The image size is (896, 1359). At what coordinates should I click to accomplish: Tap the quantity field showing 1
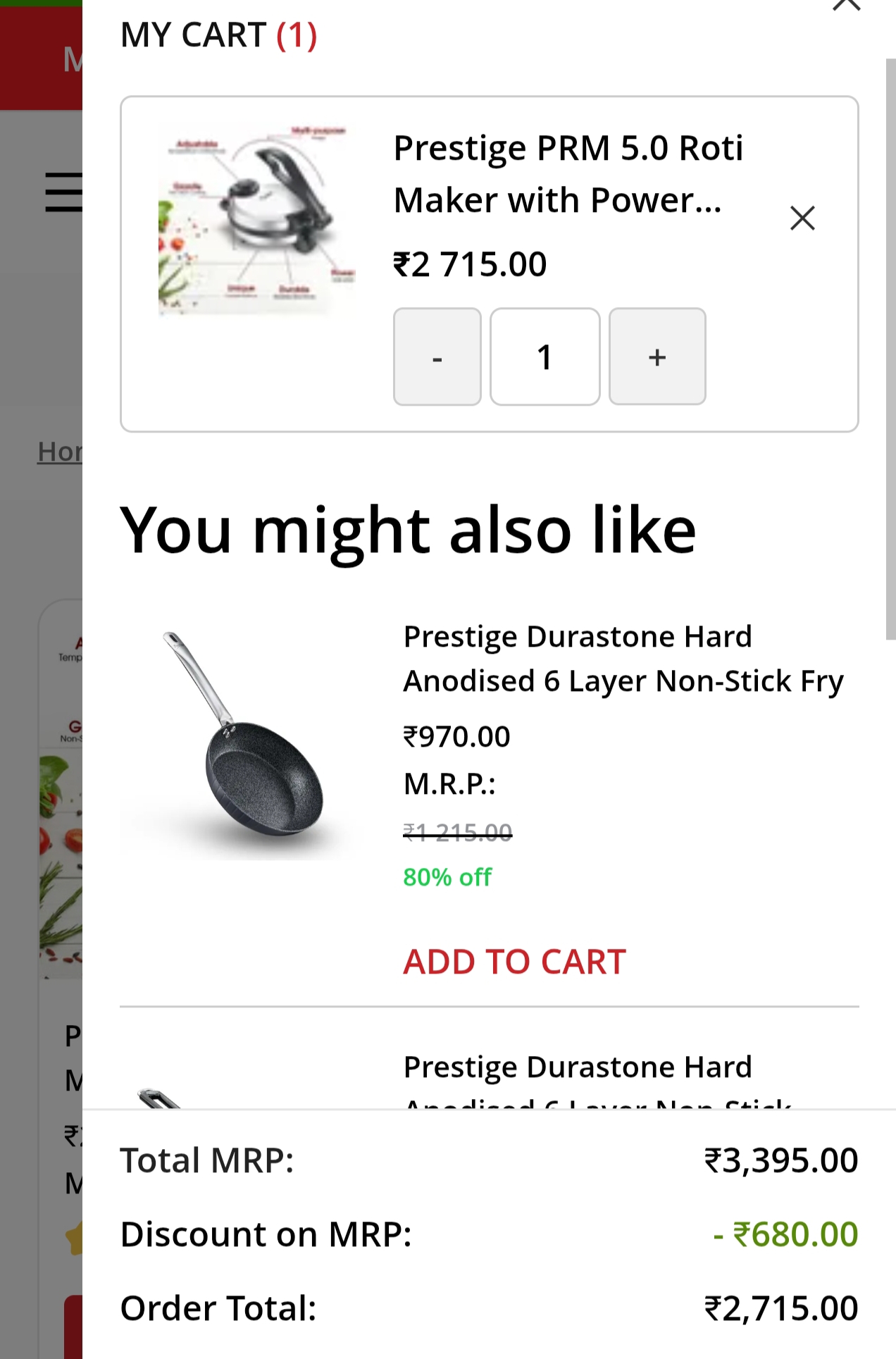(x=545, y=357)
